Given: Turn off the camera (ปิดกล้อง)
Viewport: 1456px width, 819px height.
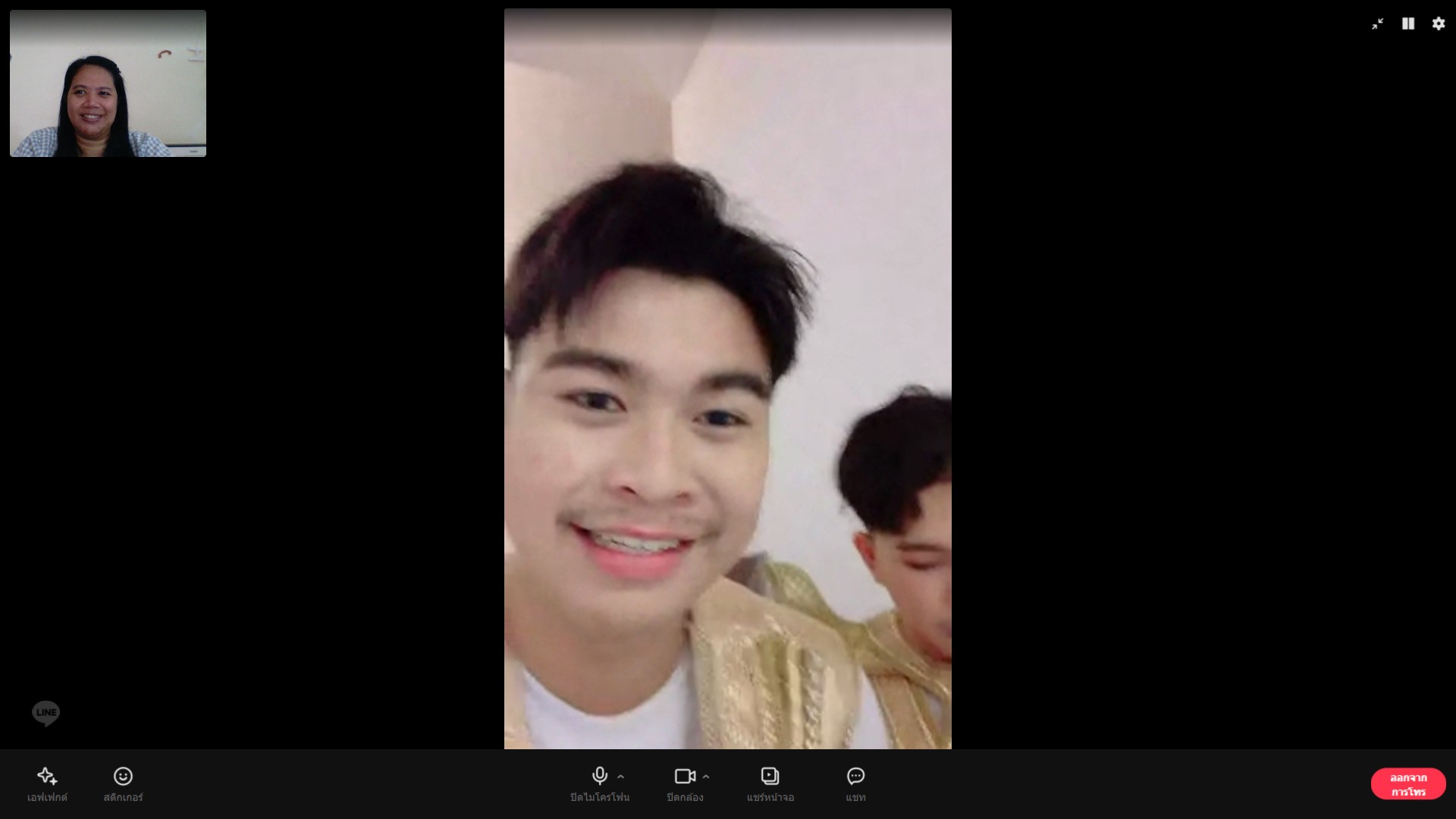Looking at the screenshot, I should coord(684,783).
